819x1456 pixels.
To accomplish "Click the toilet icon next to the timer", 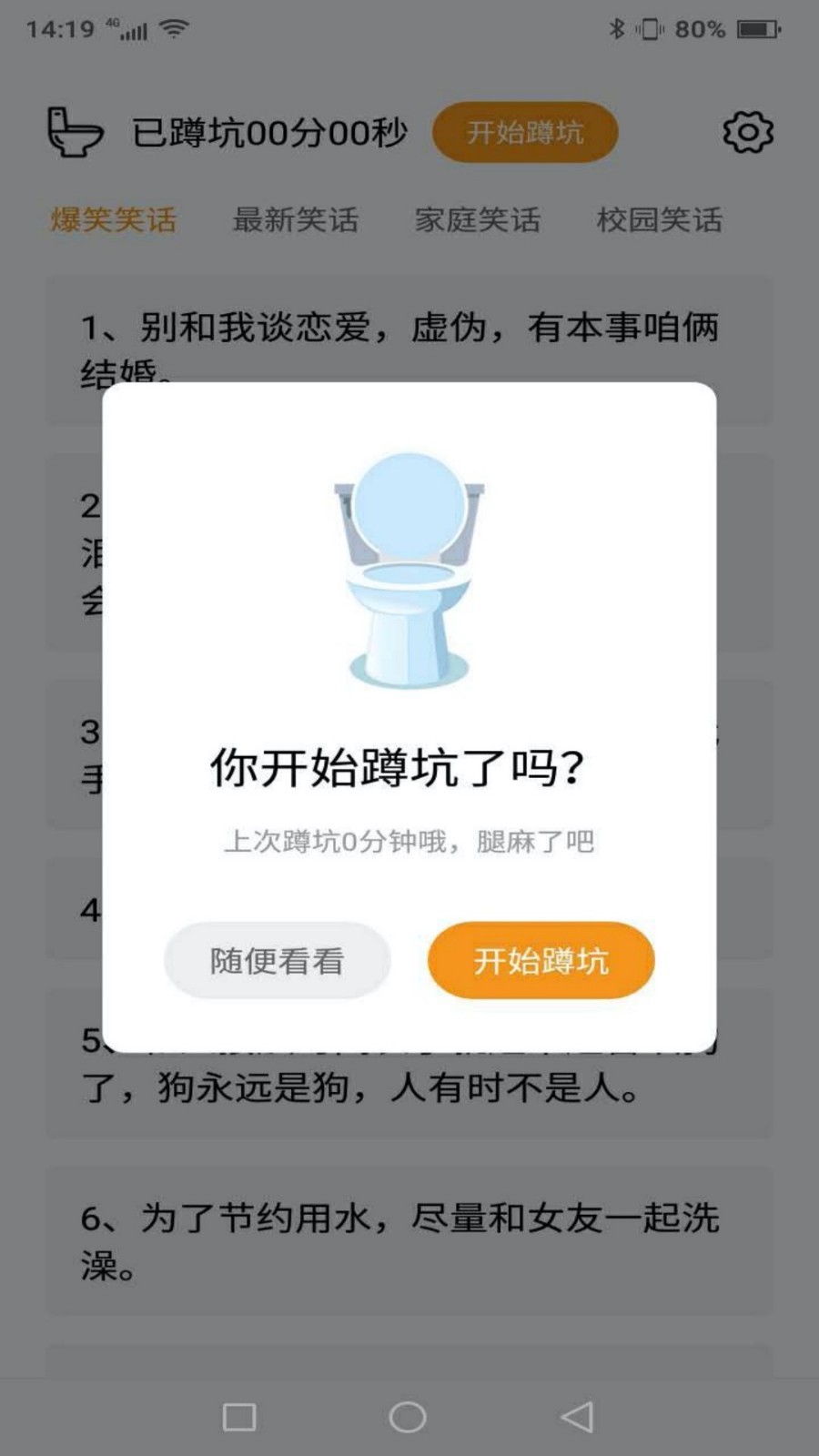I will (76, 130).
